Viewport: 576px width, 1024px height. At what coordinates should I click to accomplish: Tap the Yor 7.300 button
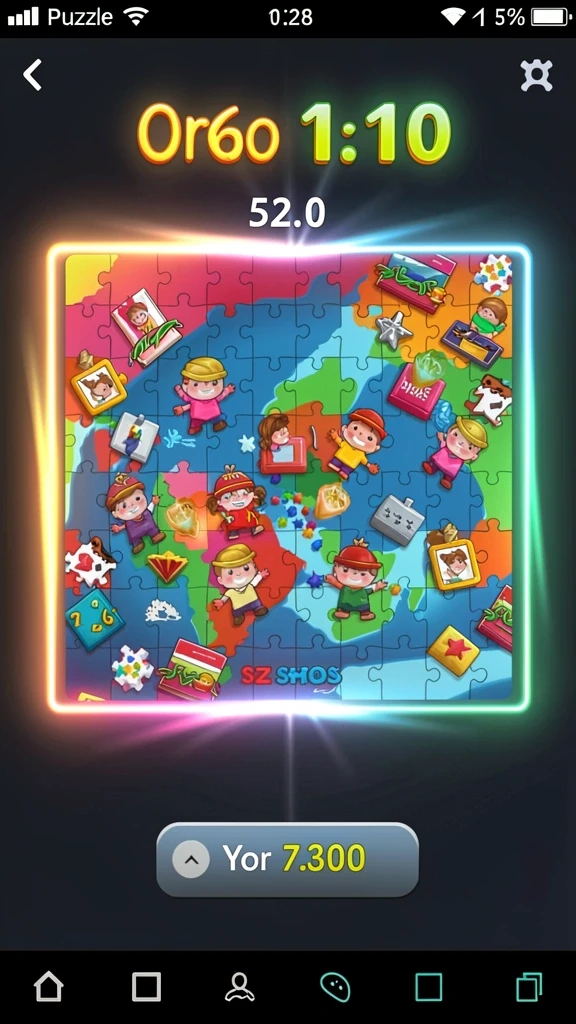tap(287, 859)
